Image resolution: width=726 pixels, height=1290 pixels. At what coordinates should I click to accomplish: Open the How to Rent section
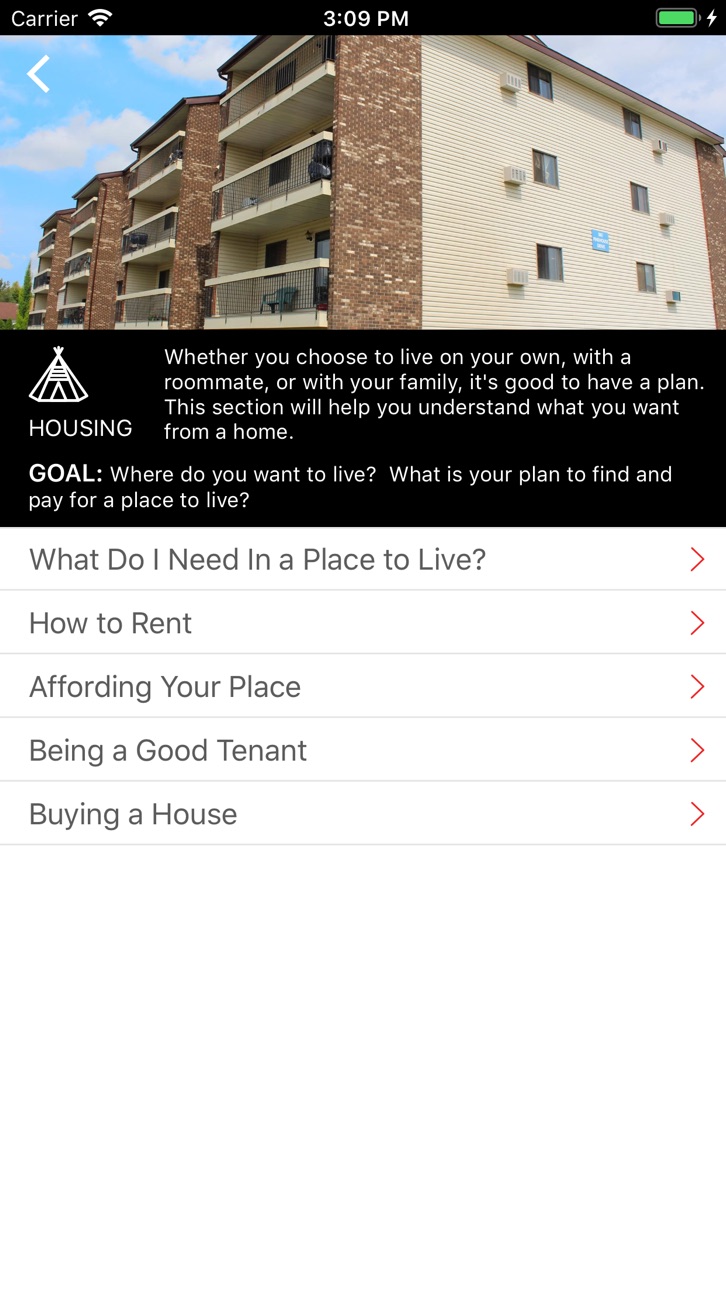click(363, 623)
